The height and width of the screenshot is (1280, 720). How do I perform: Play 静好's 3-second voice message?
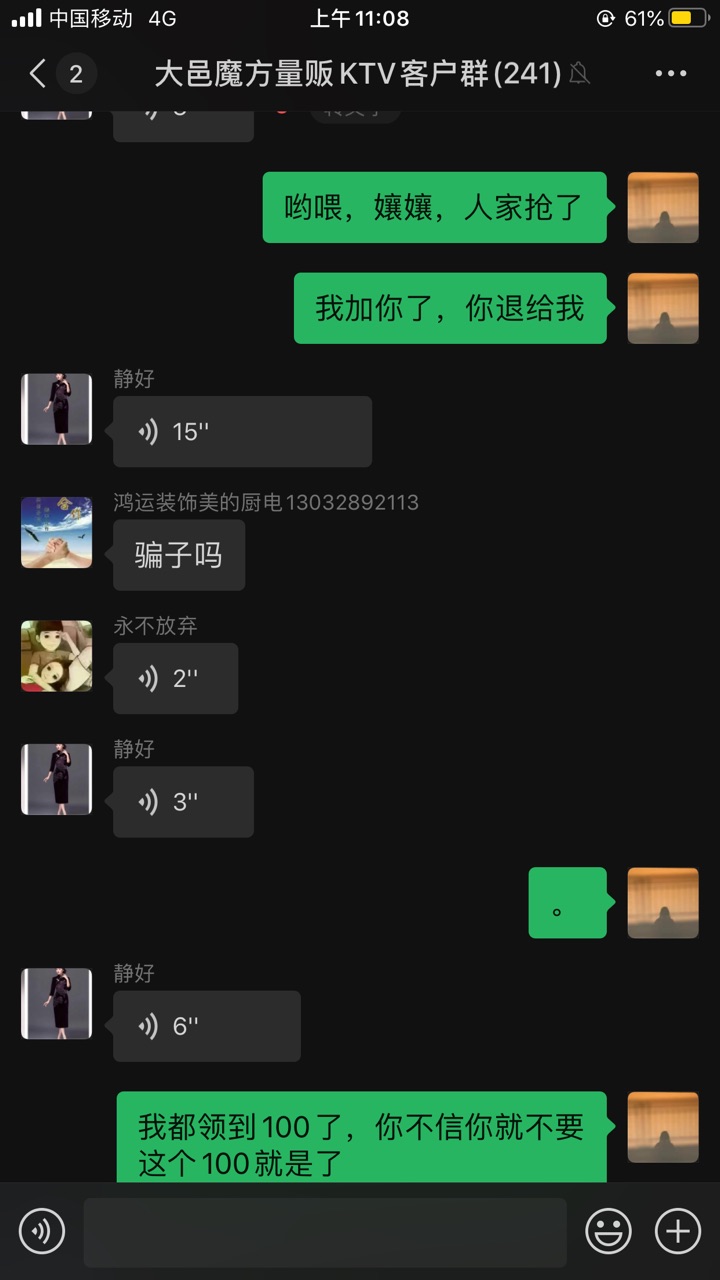[x=183, y=802]
